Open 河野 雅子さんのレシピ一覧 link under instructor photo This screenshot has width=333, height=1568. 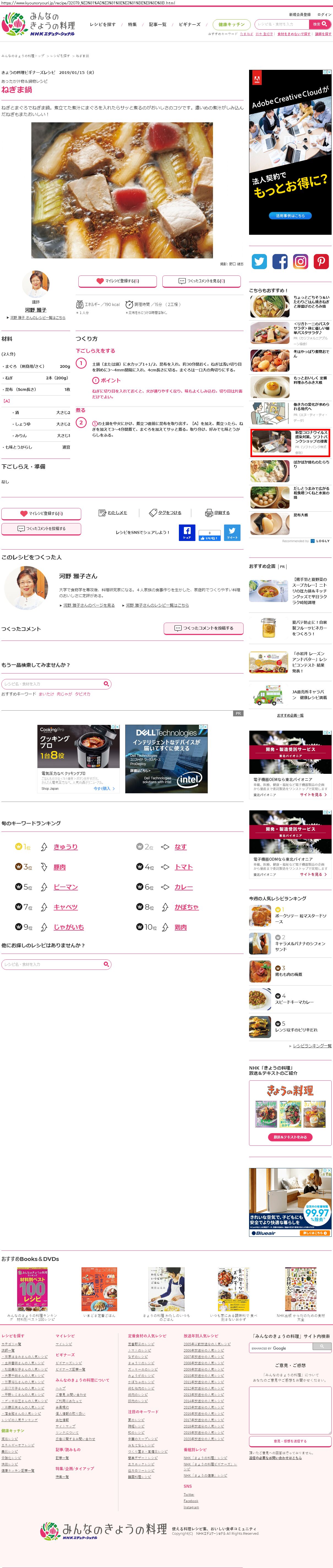(x=38, y=317)
